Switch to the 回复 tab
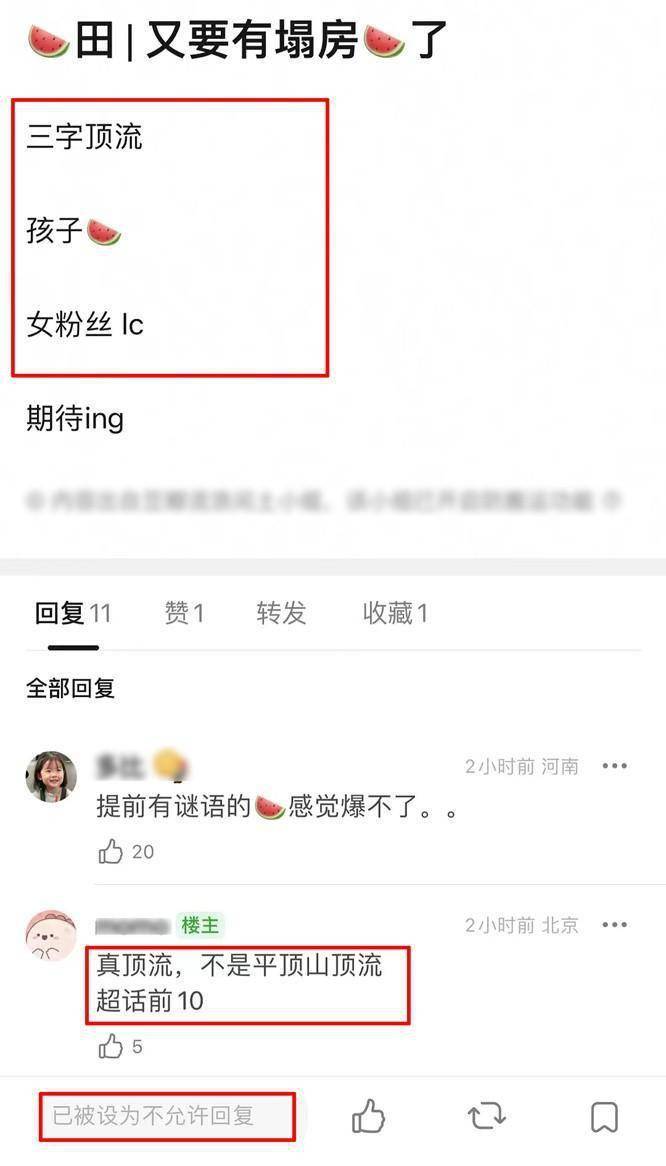Screen dimensions: 666x1166 [x=72, y=613]
